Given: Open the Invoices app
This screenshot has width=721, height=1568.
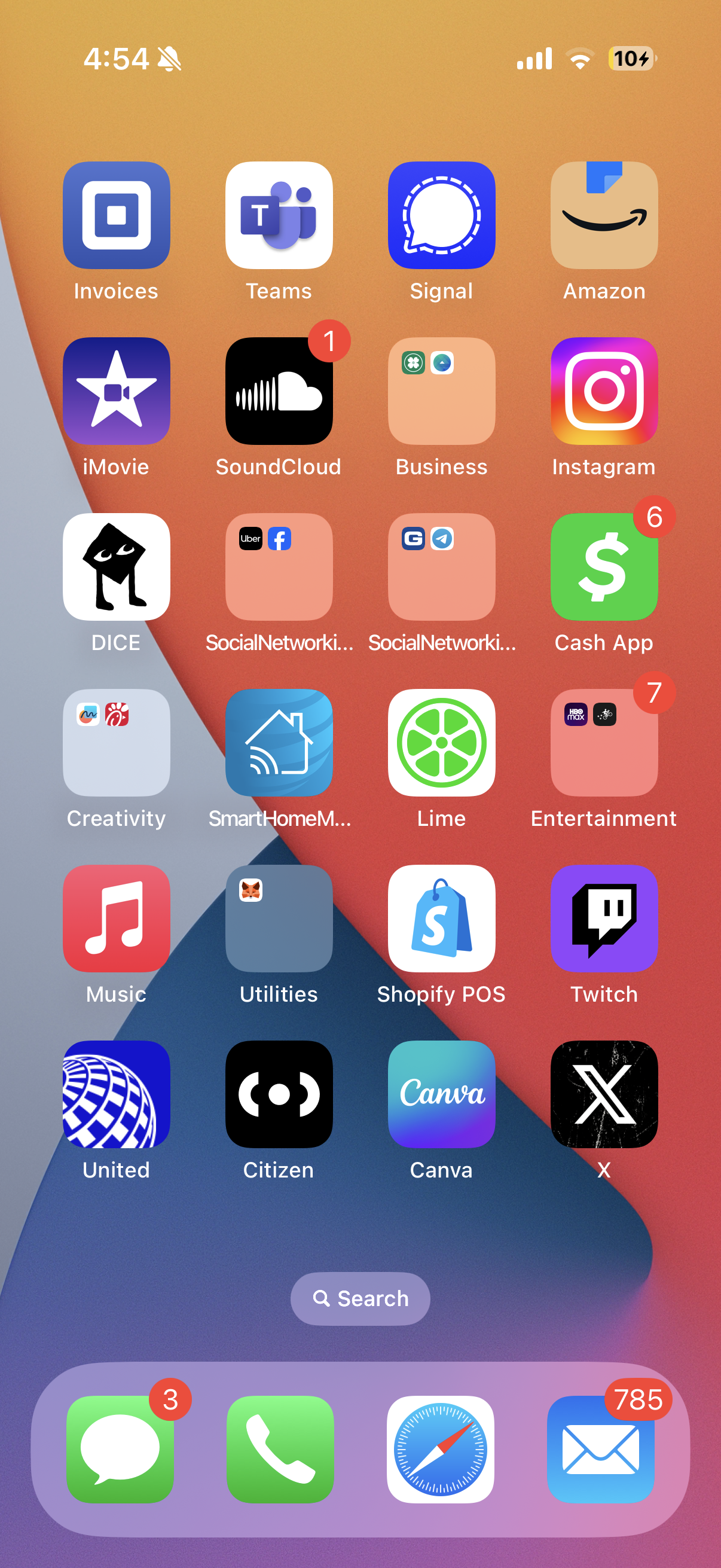Looking at the screenshot, I should click(116, 215).
